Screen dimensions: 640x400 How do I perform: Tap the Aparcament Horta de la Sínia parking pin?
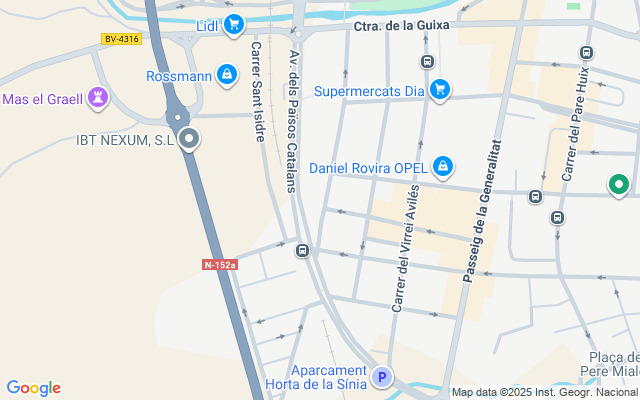[x=382, y=377]
